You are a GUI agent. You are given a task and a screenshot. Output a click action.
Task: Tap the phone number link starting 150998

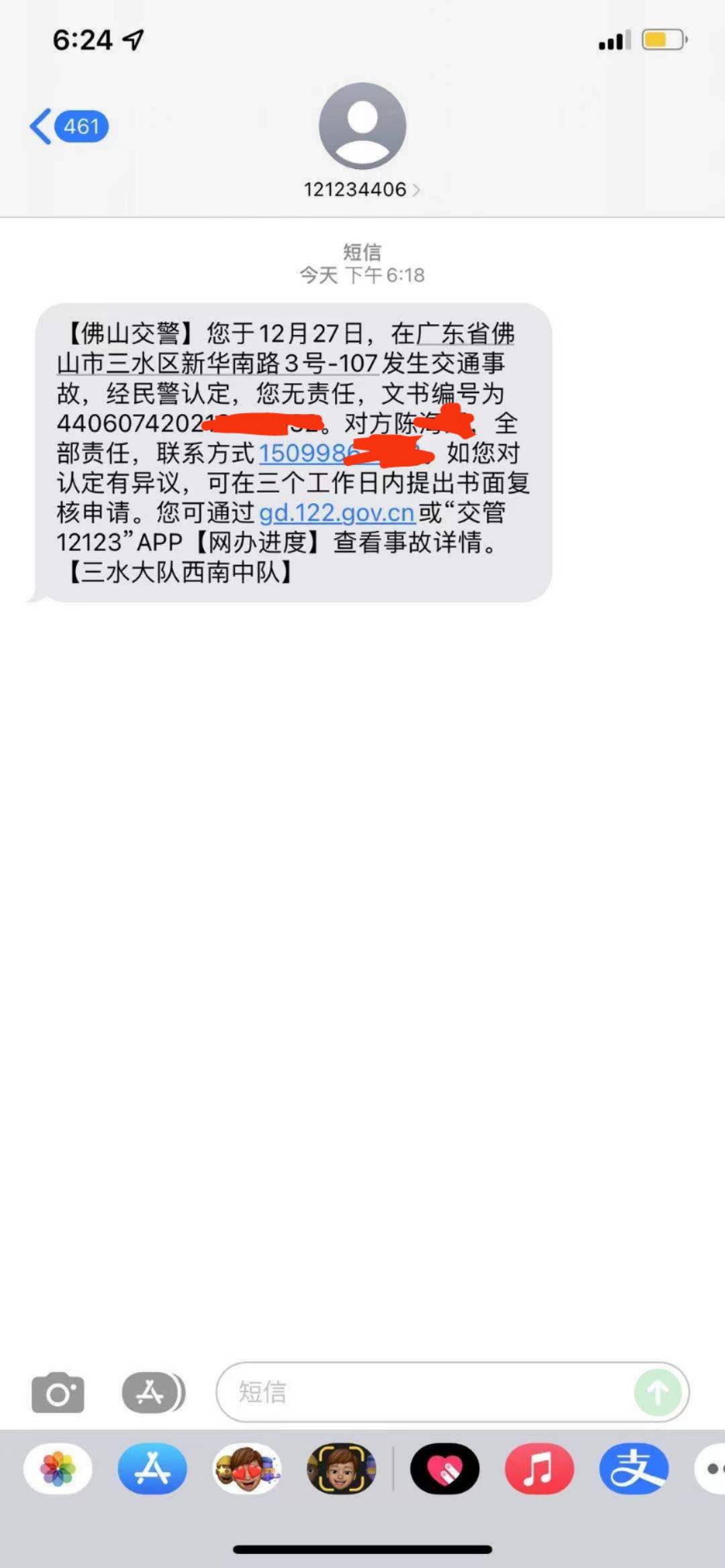(x=302, y=454)
